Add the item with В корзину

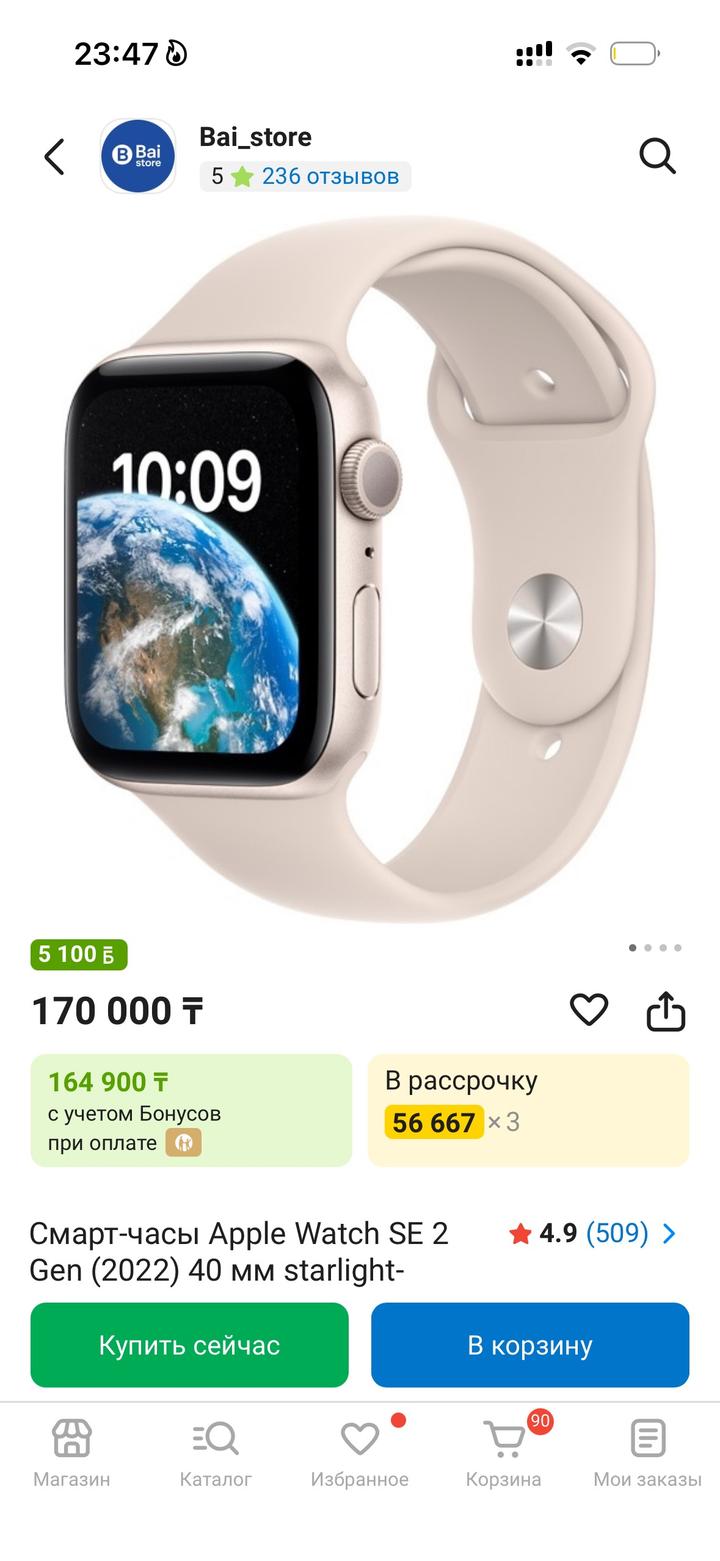[530, 1345]
